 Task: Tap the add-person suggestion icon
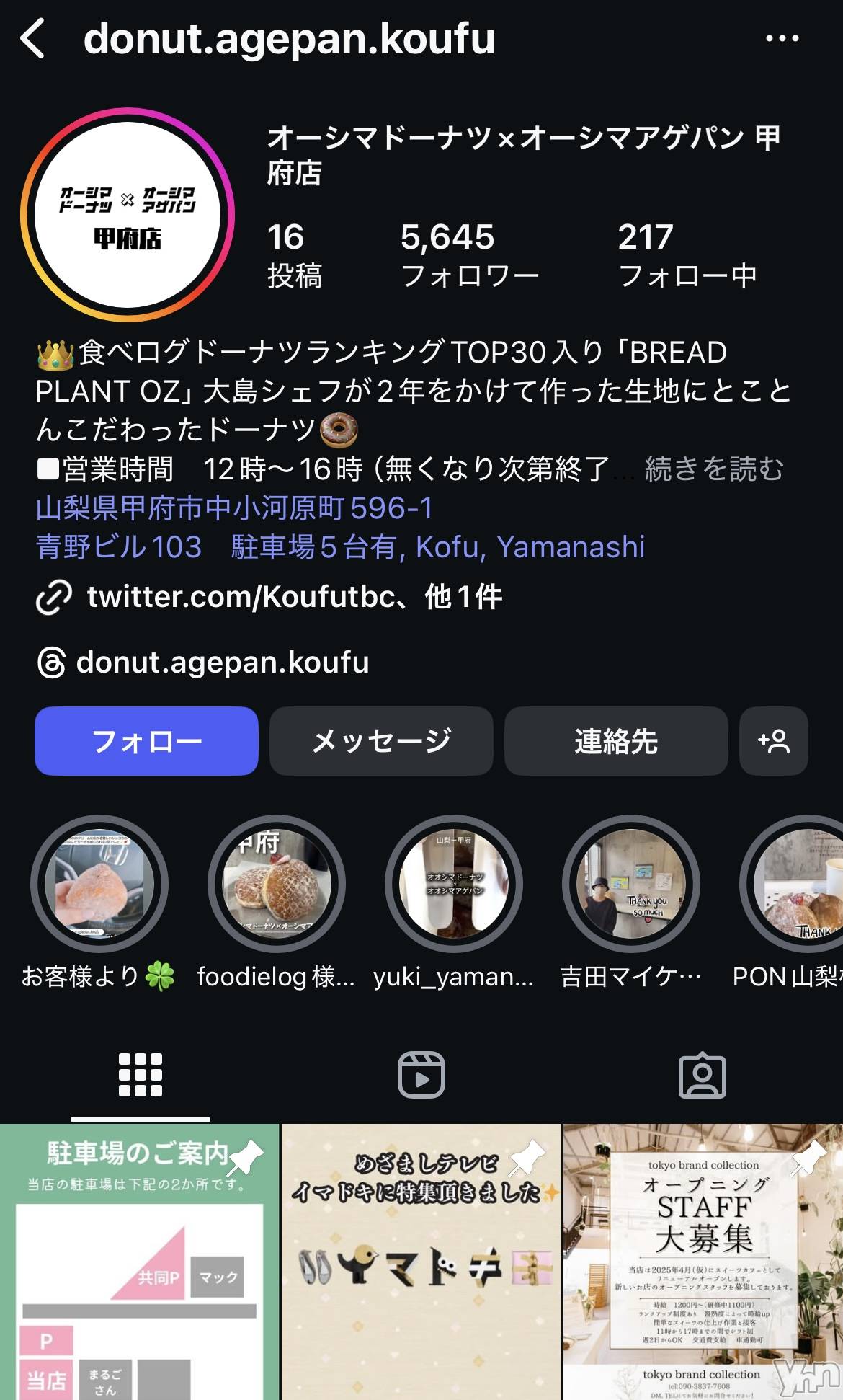774,740
